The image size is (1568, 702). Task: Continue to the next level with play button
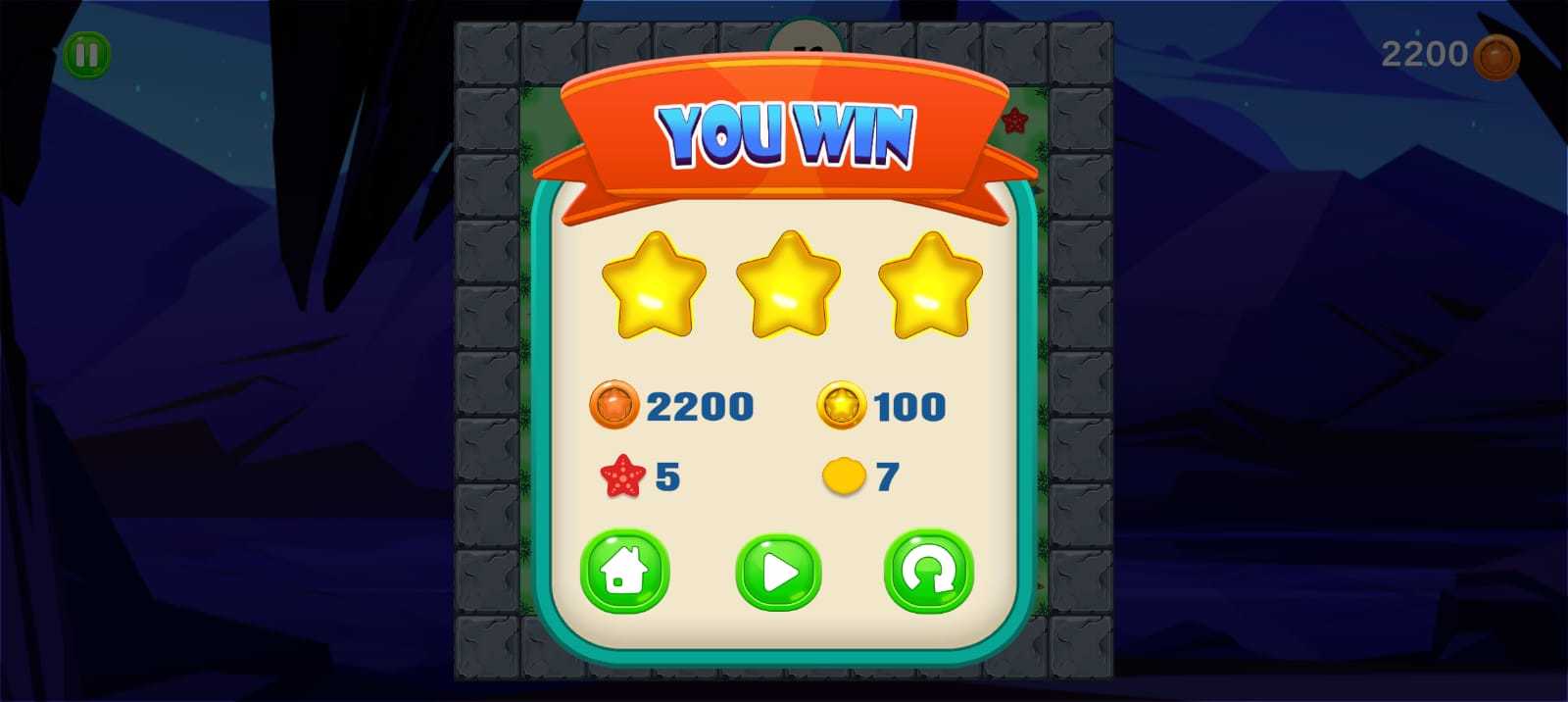tap(778, 573)
